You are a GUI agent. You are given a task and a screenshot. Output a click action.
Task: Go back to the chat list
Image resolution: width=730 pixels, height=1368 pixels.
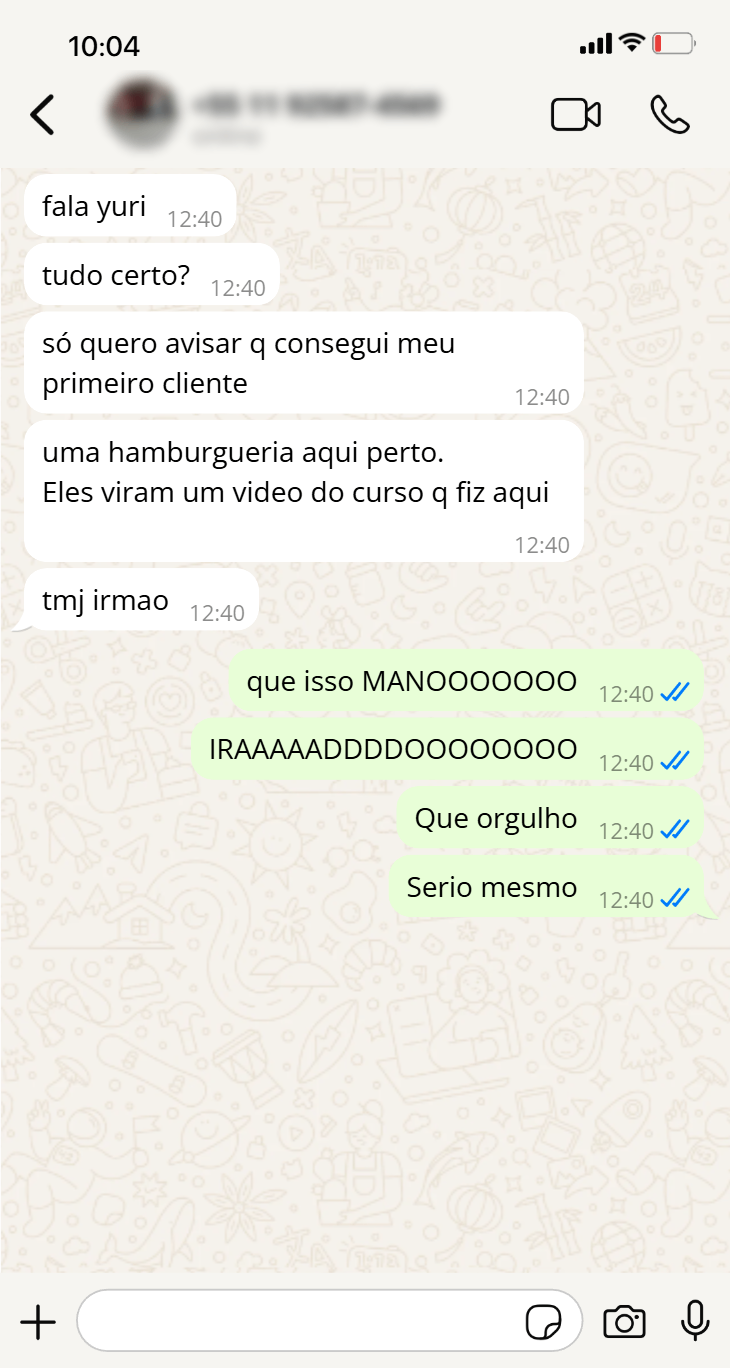(x=42, y=115)
